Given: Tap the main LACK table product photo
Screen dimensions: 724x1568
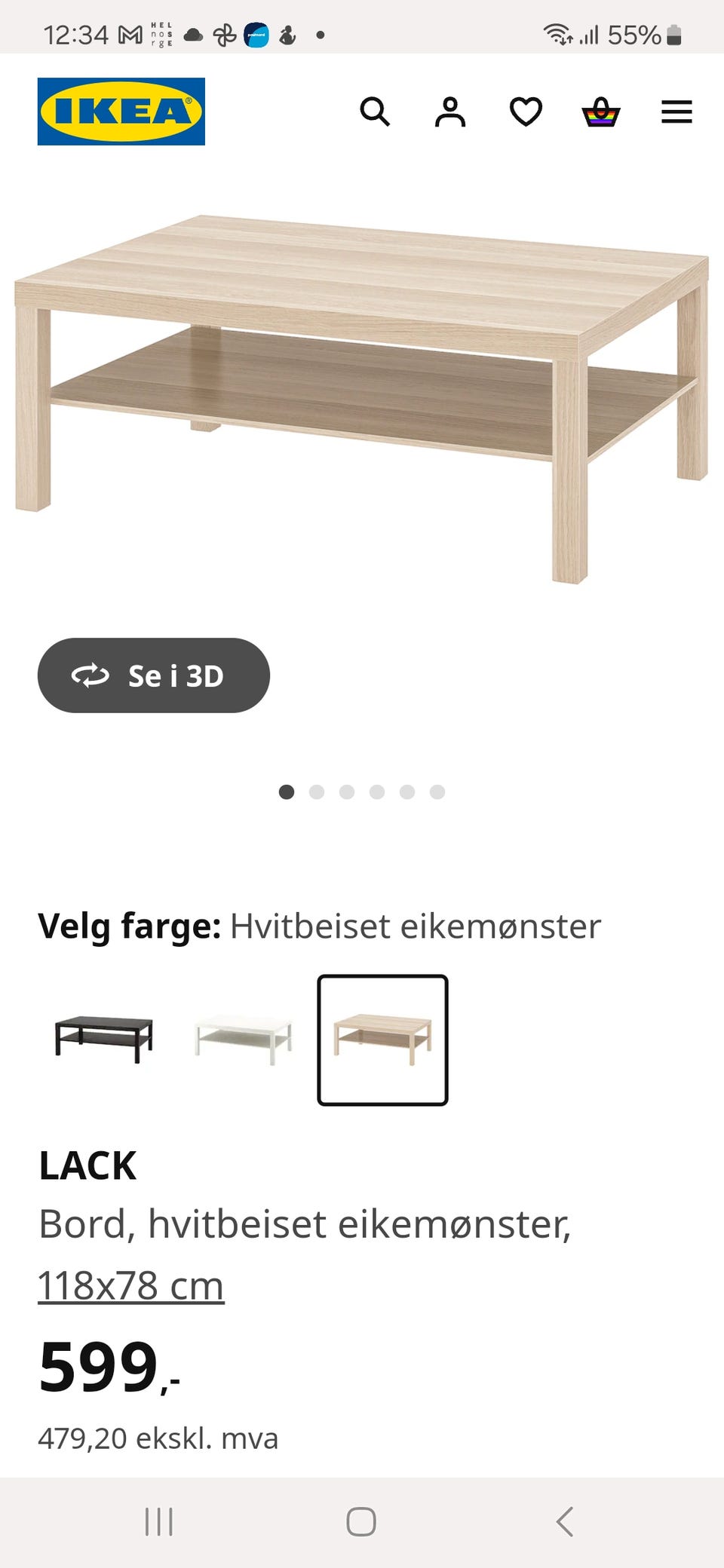Looking at the screenshot, I should 362,377.
